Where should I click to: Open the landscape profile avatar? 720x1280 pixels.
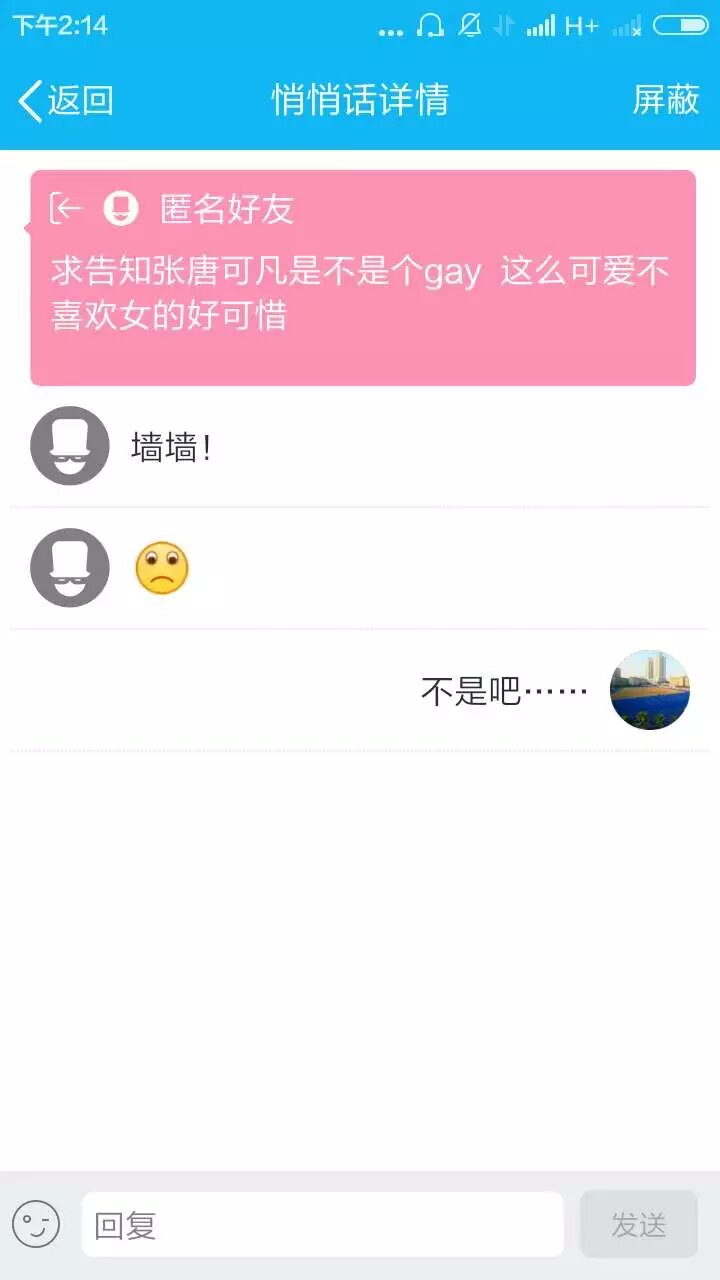click(650, 690)
